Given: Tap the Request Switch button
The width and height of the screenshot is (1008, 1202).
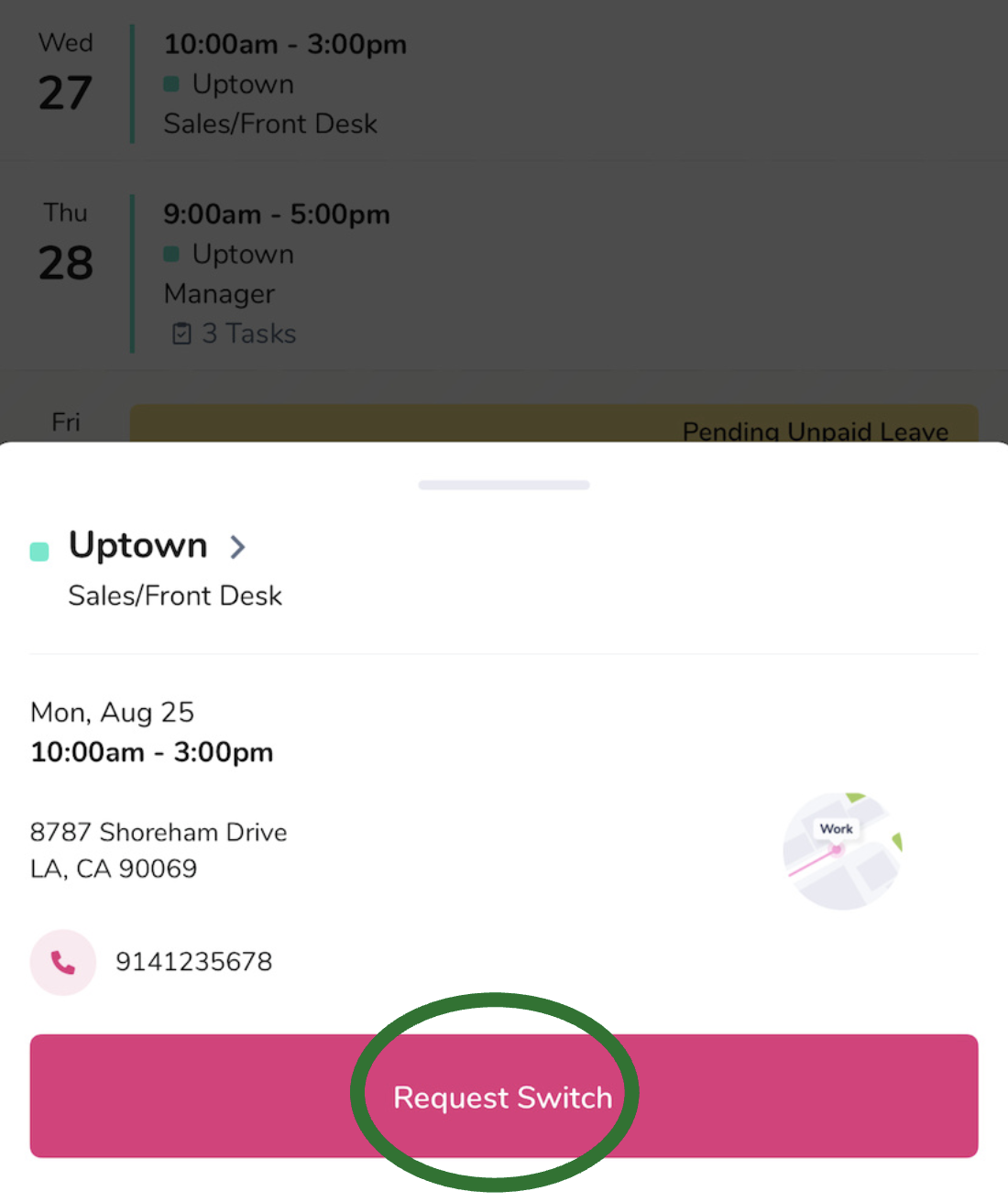Looking at the screenshot, I should (x=503, y=1097).
